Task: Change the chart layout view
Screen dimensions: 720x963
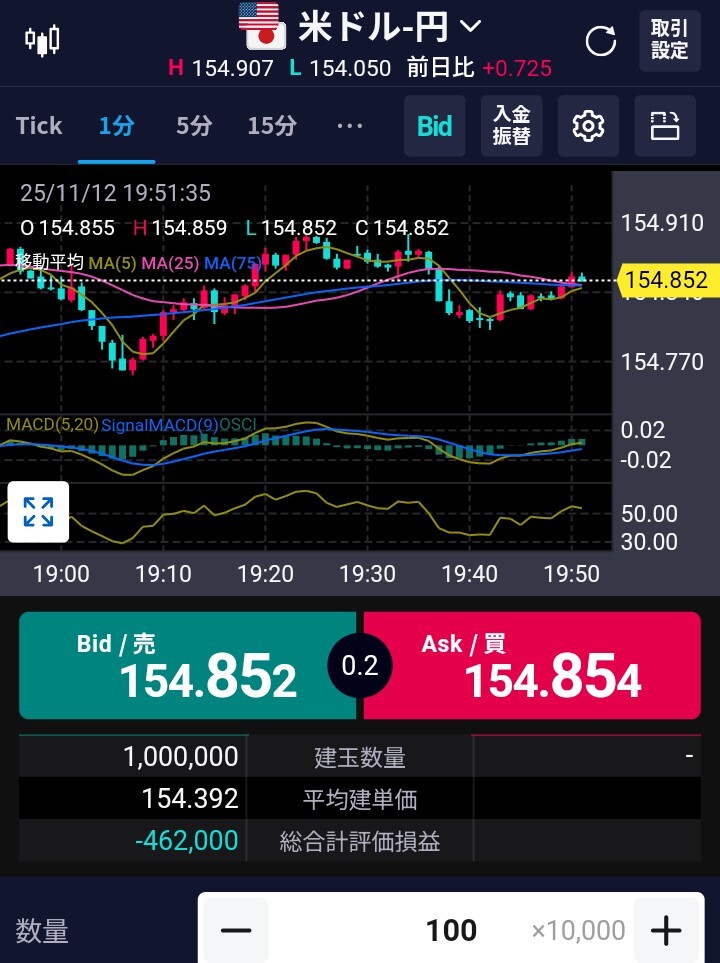Action: tap(665, 126)
